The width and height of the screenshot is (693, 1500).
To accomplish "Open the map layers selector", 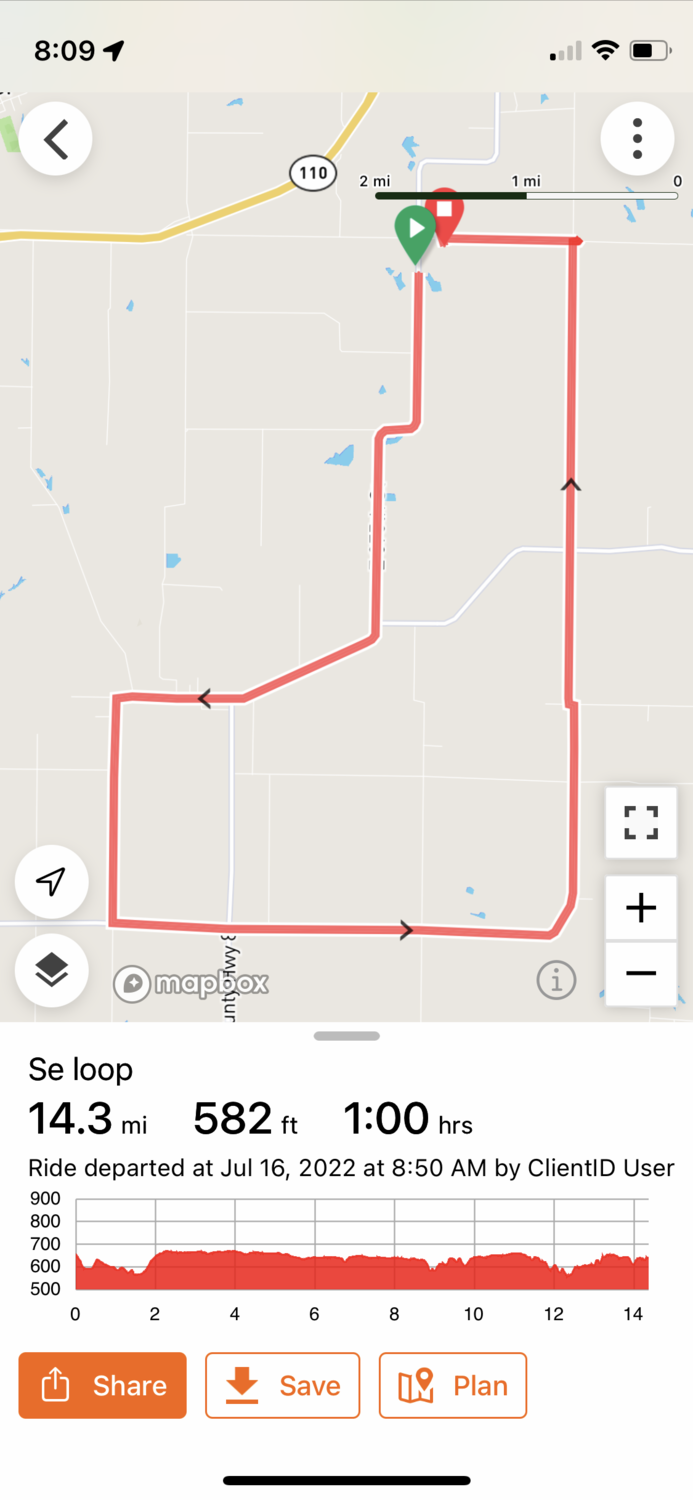I will coord(51,969).
